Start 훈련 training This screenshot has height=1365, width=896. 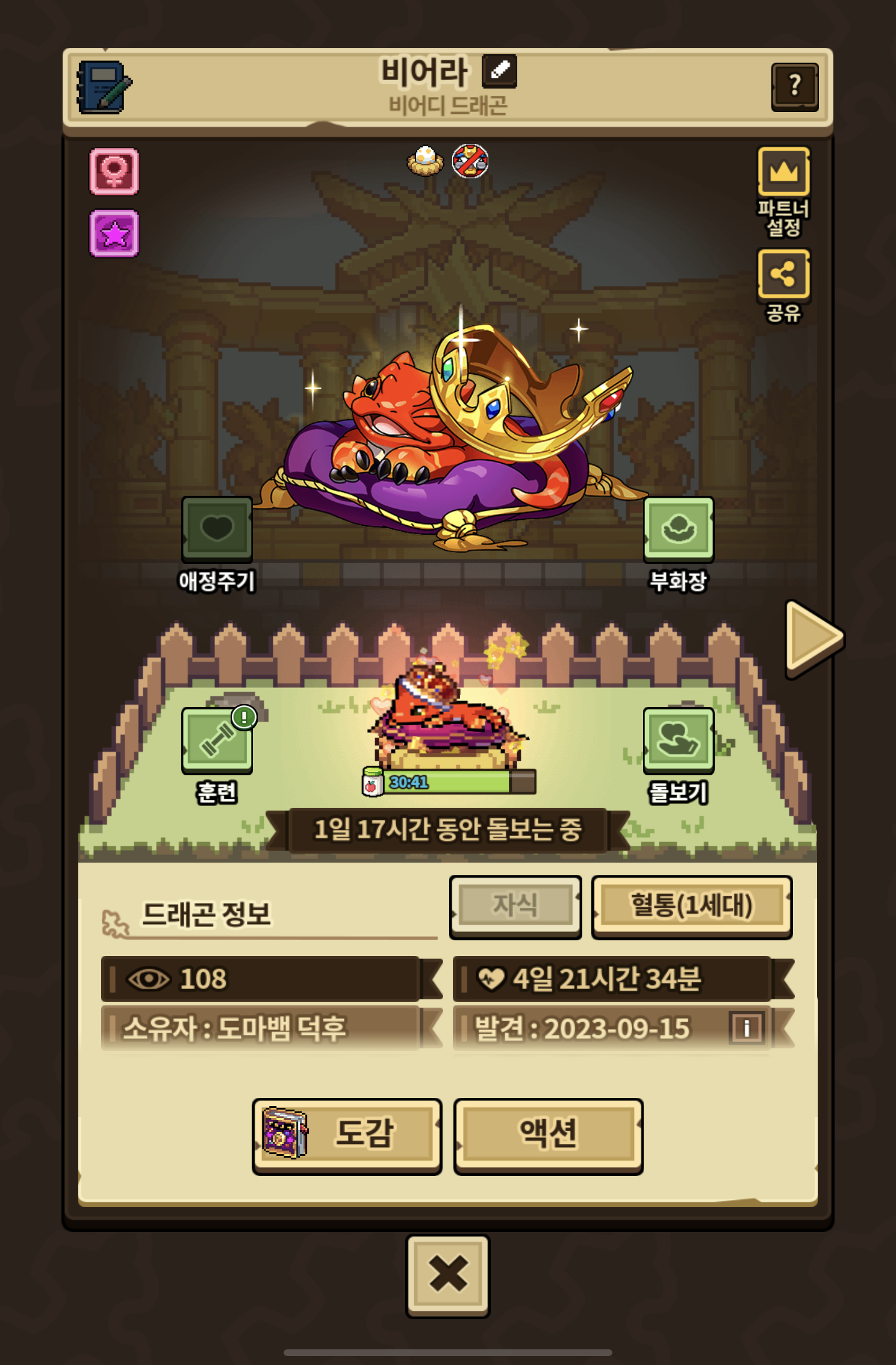tap(217, 741)
